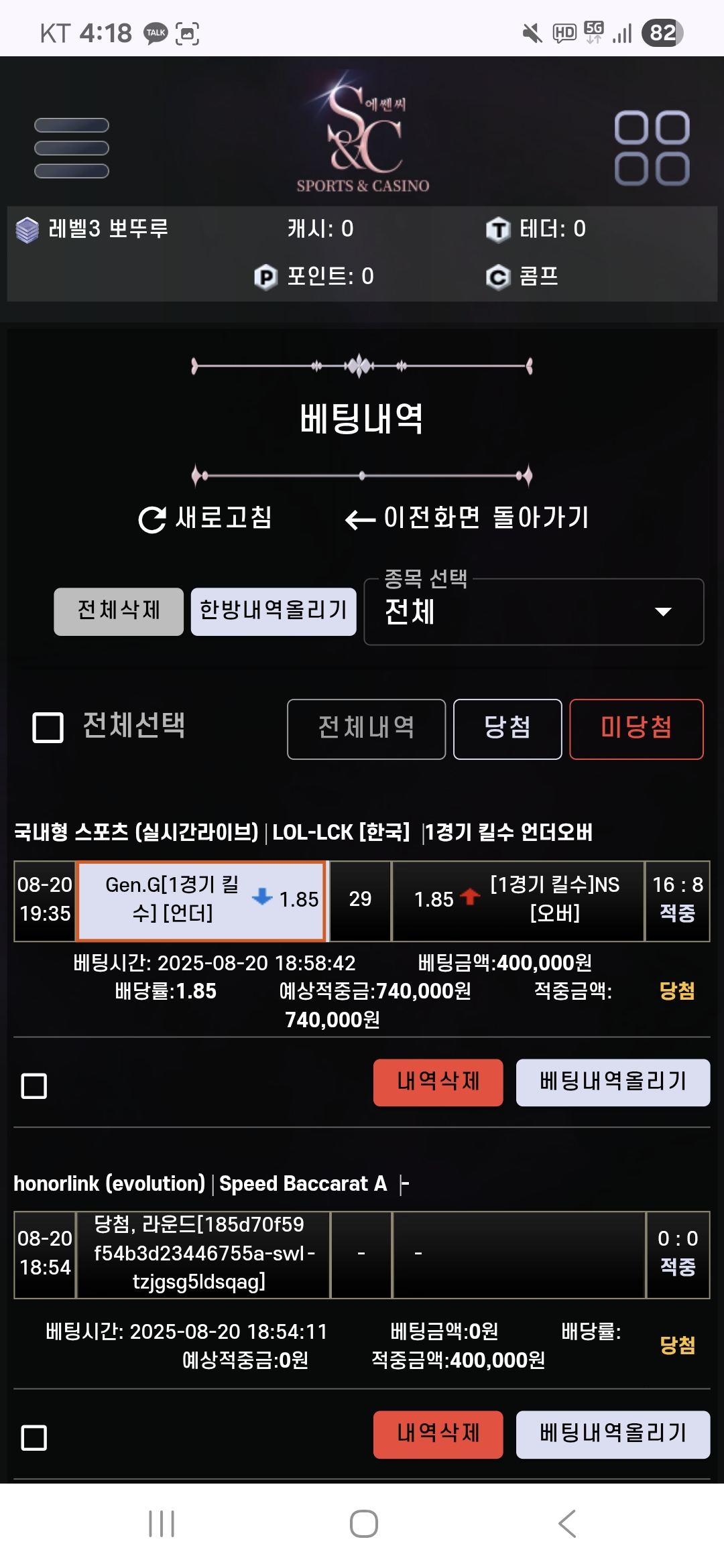Viewport: 724px width, 1568px height.
Task: Open recent apps from the navigation bar
Action: (162, 1524)
